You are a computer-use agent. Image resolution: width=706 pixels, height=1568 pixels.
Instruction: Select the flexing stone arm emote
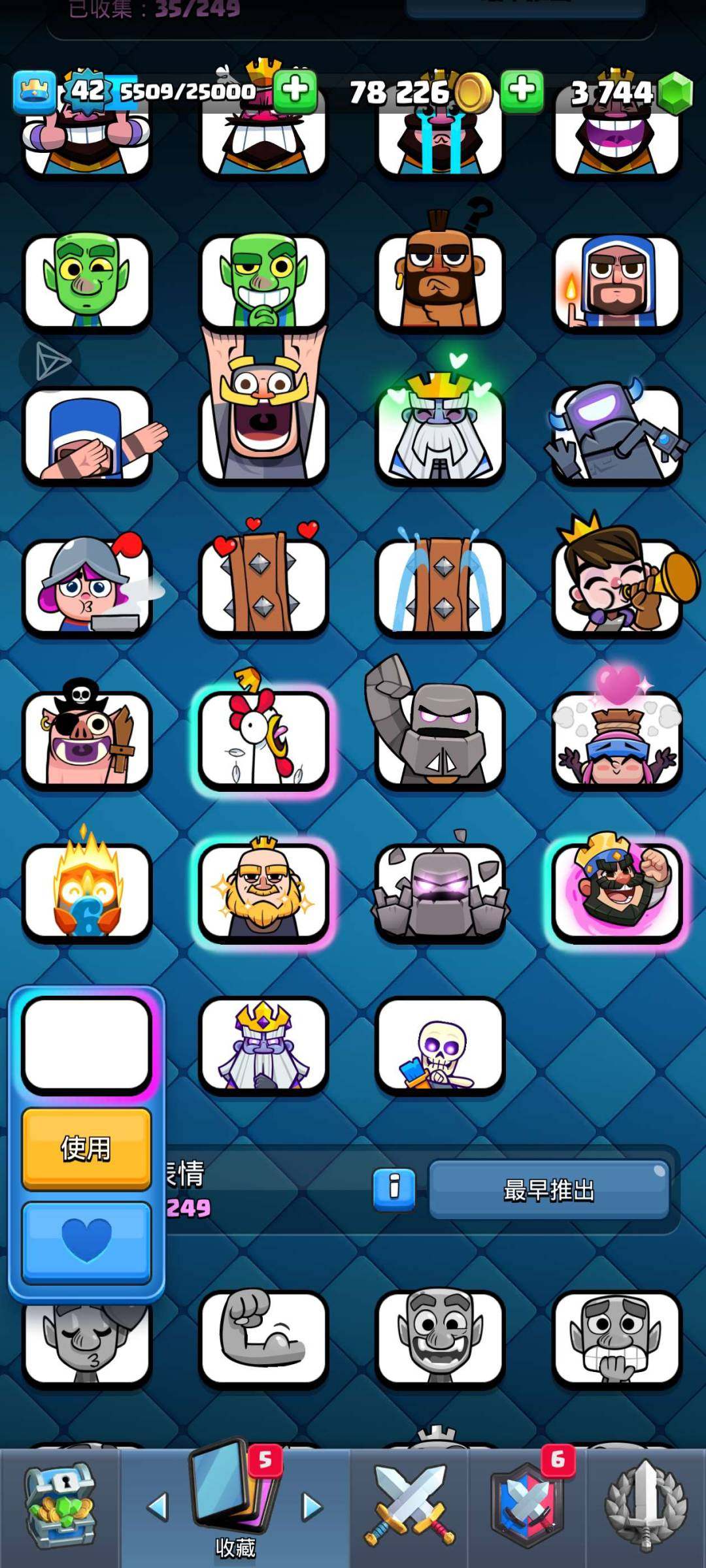click(263, 1337)
